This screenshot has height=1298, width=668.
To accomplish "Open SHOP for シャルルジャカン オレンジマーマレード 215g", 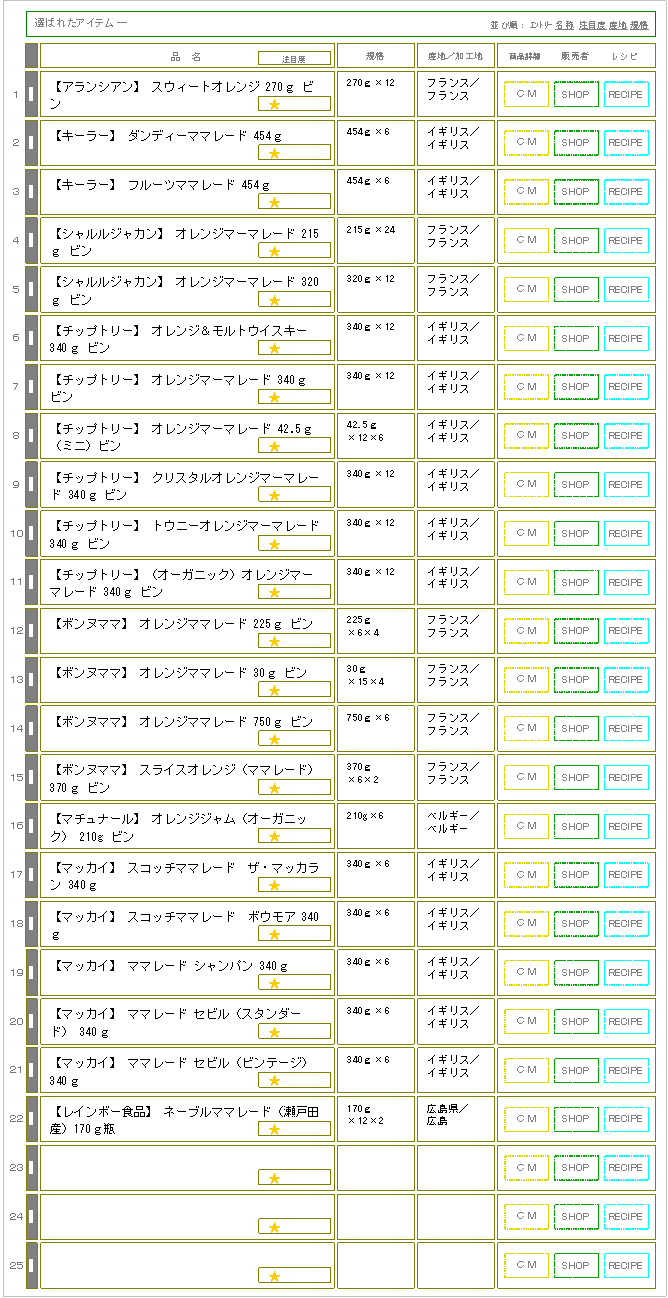I will click(x=576, y=241).
